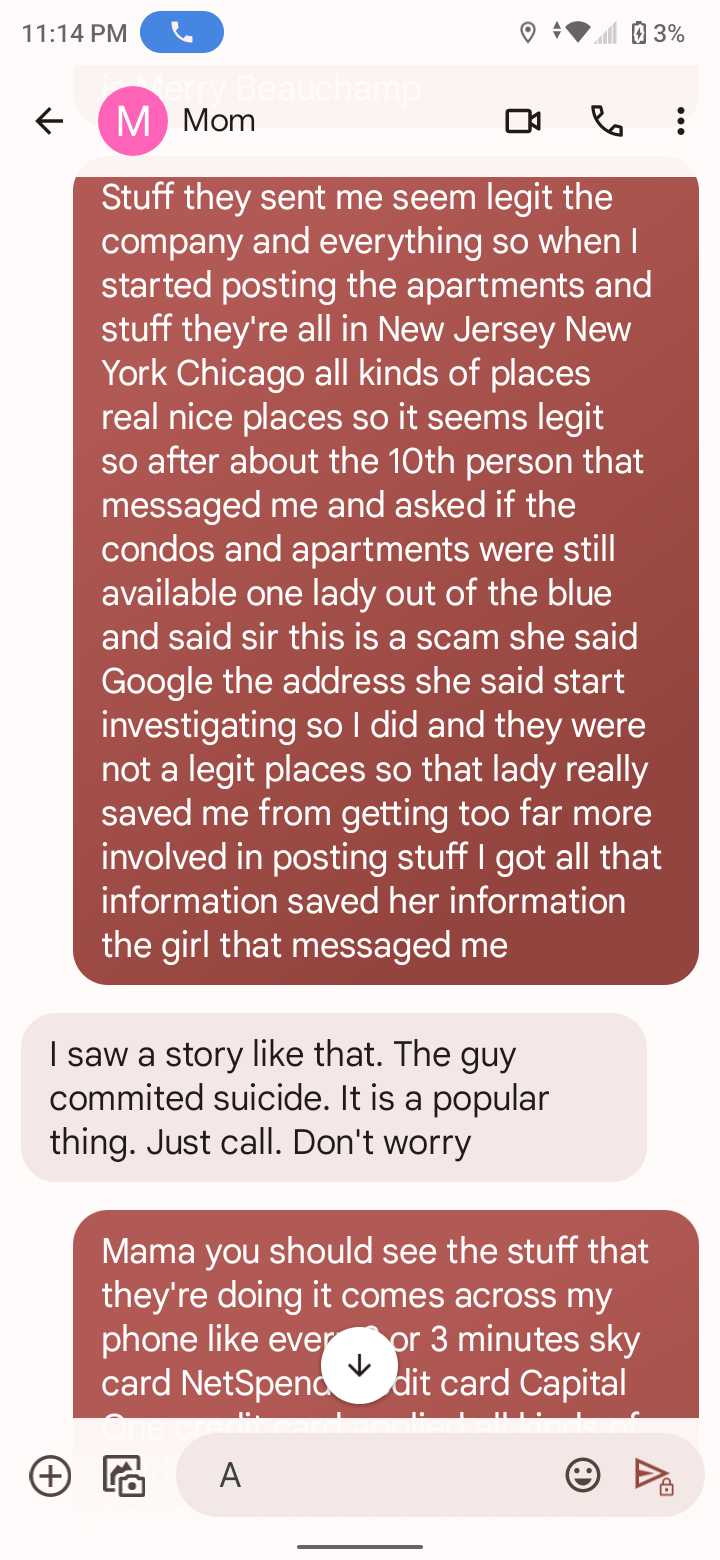720x1560 pixels.
Task: Open Mom's contact avatar
Action: (133, 122)
